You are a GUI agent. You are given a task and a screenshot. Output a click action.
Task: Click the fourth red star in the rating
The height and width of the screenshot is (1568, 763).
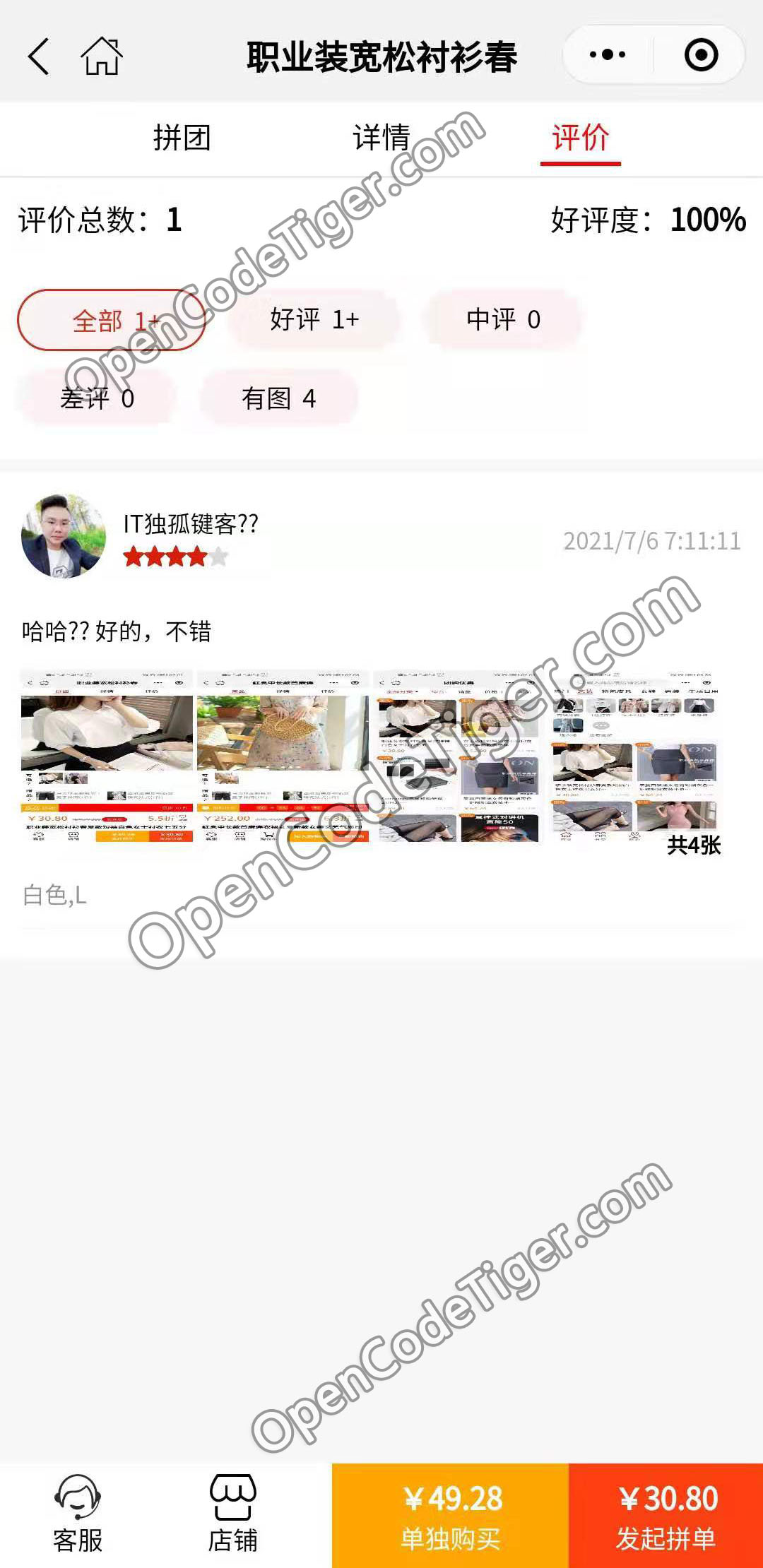(x=198, y=558)
